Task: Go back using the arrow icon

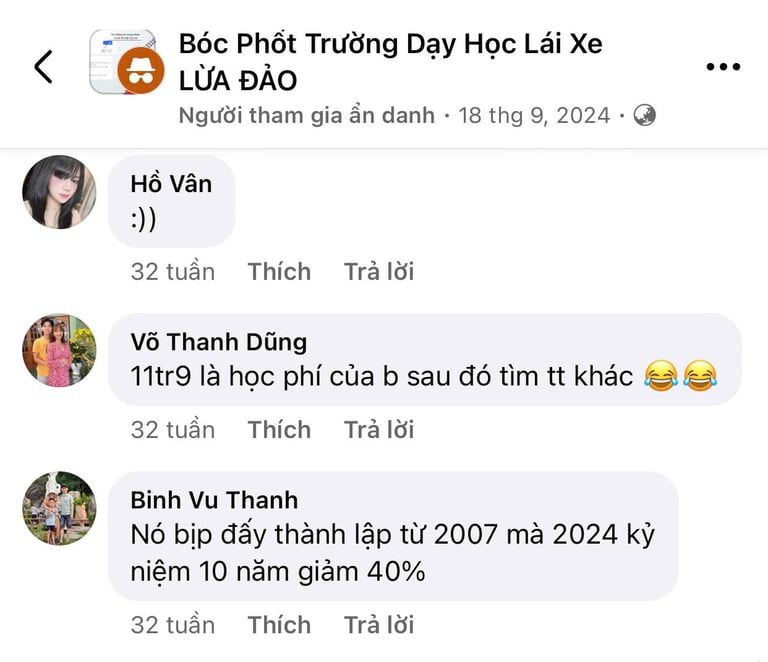Action: pyautogui.click(x=44, y=67)
